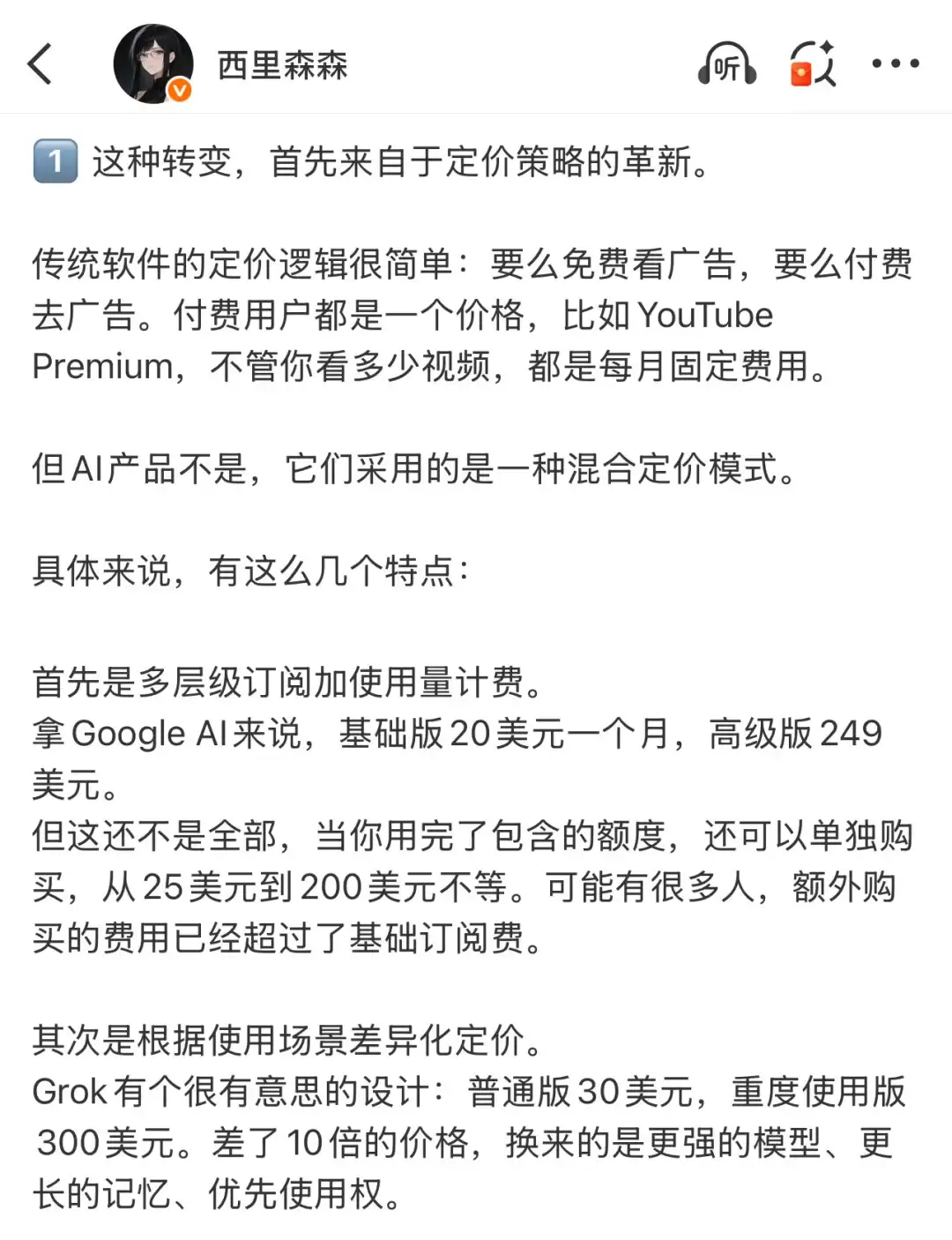This screenshot has width=952, height=1240.
Task: Tap the red envelope share icon
Action: click(x=812, y=64)
